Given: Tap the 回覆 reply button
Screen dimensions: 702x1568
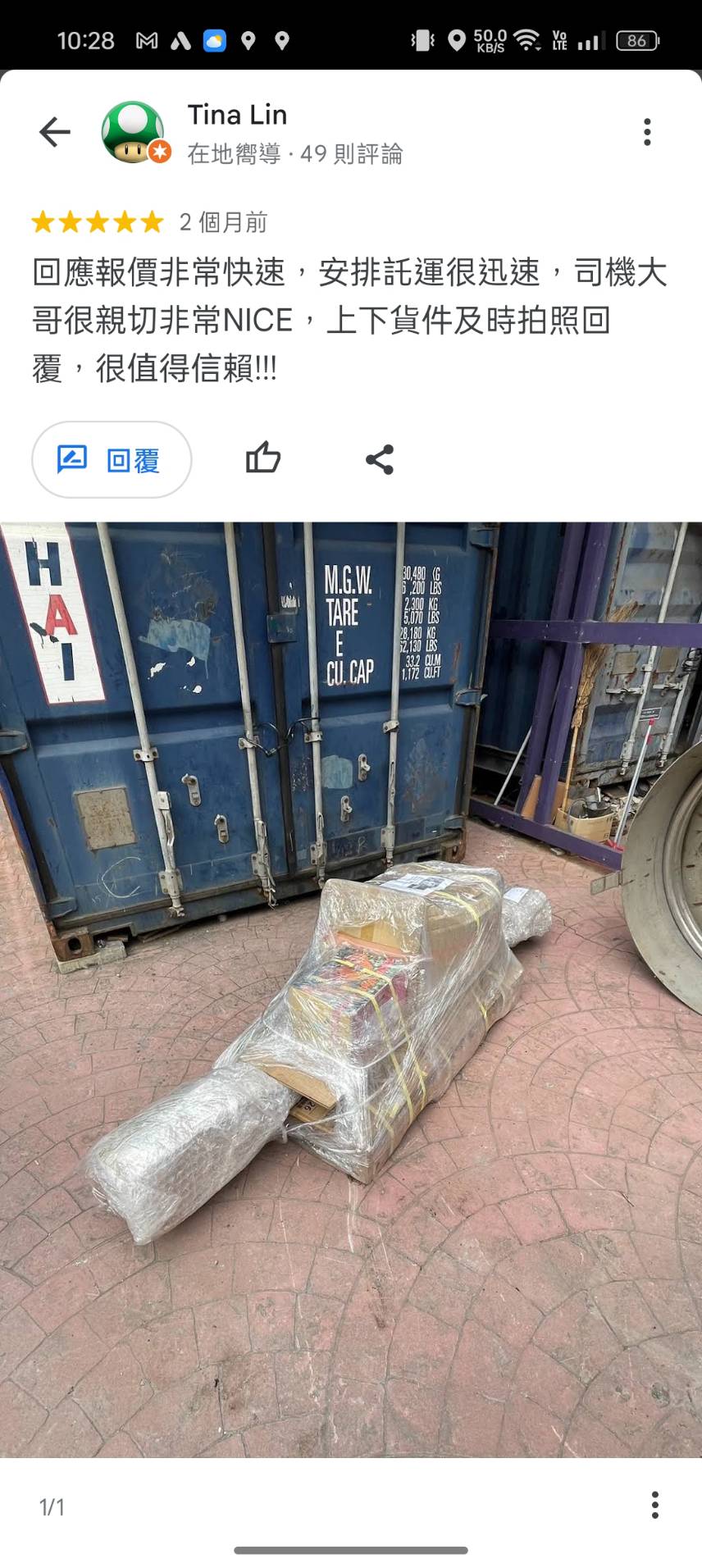Looking at the screenshot, I should click(x=112, y=460).
